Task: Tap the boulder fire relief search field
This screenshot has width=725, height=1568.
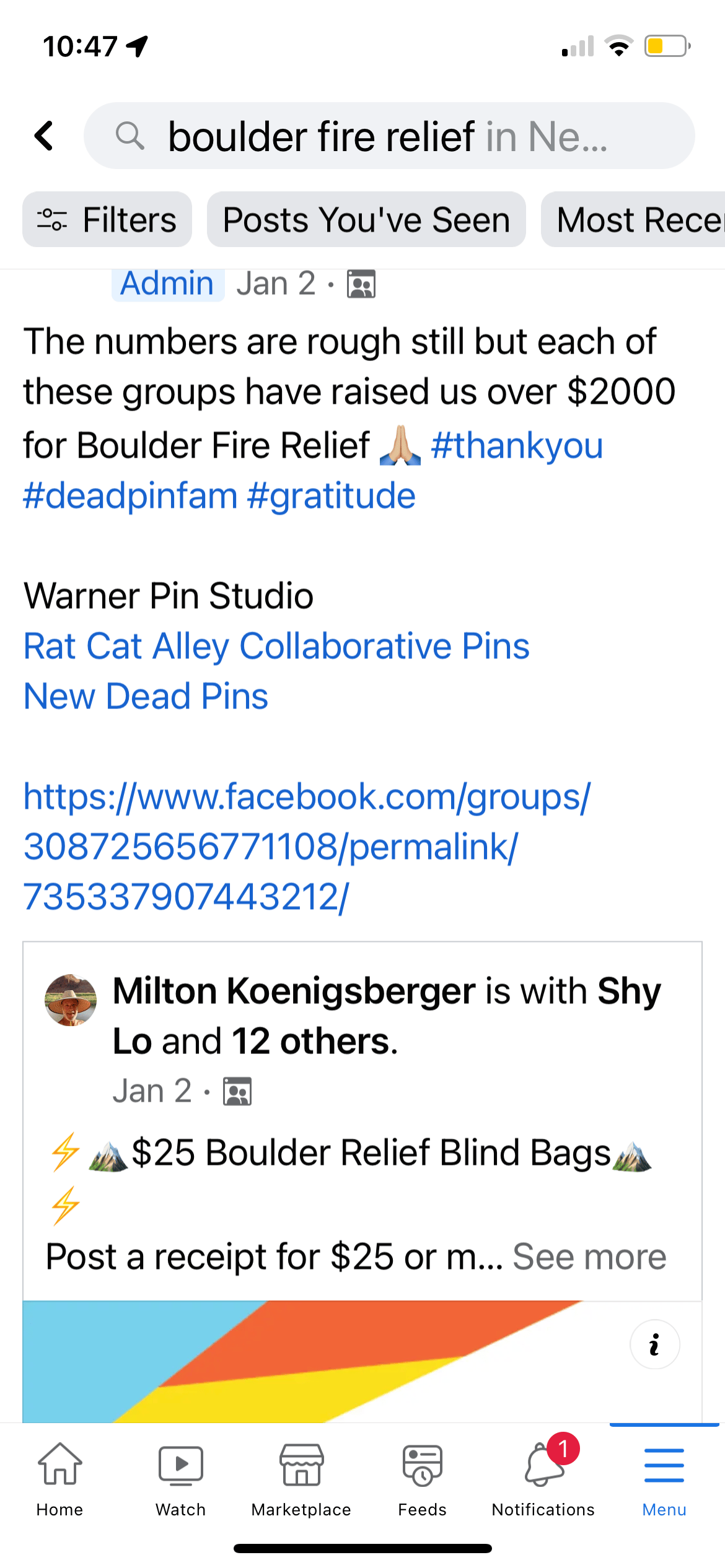Action: pyautogui.click(x=389, y=136)
